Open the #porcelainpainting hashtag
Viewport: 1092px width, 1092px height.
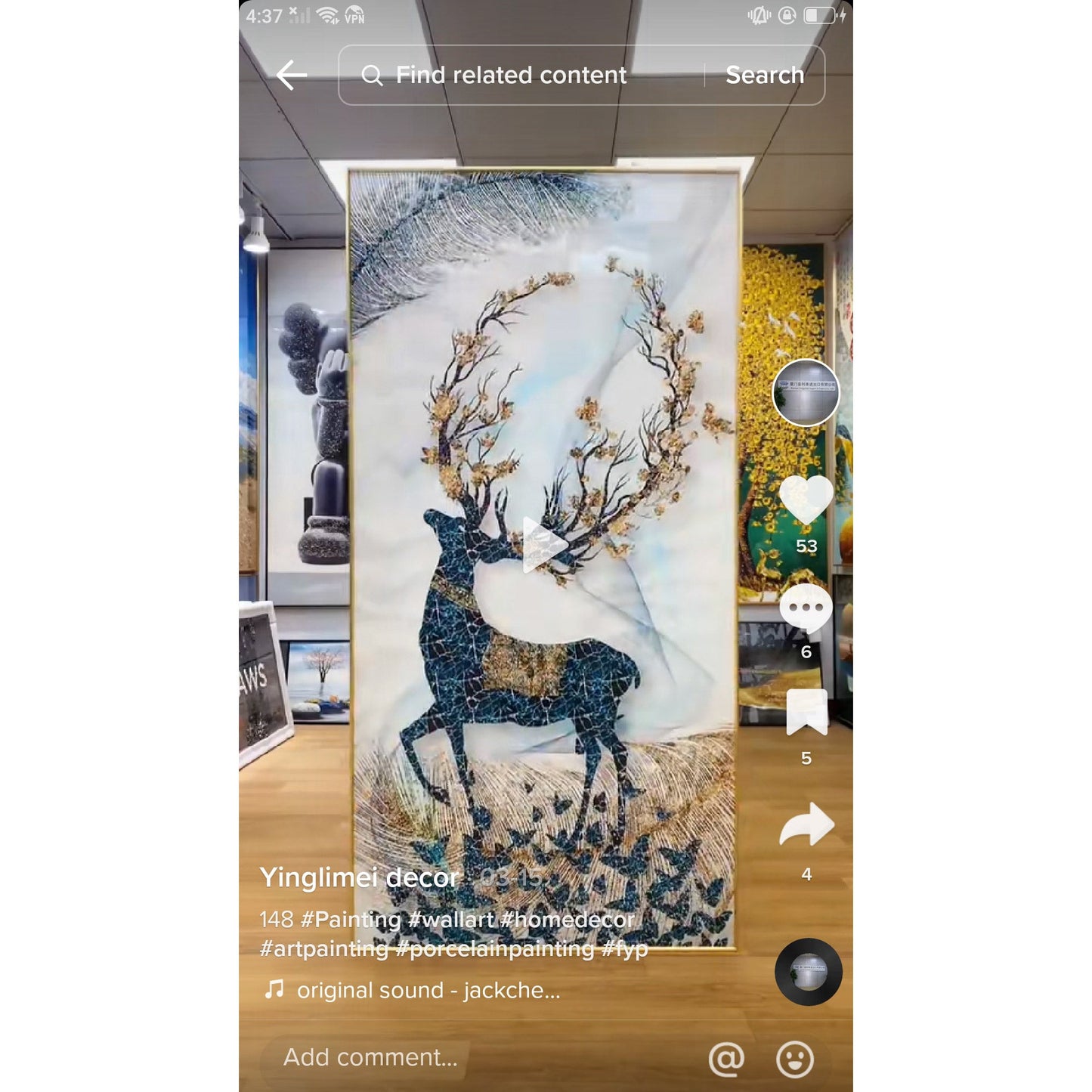pos(495,949)
